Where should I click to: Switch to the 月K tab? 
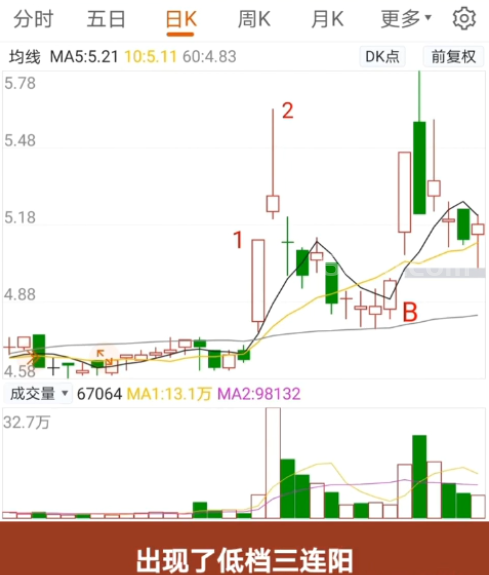(x=327, y=19)
